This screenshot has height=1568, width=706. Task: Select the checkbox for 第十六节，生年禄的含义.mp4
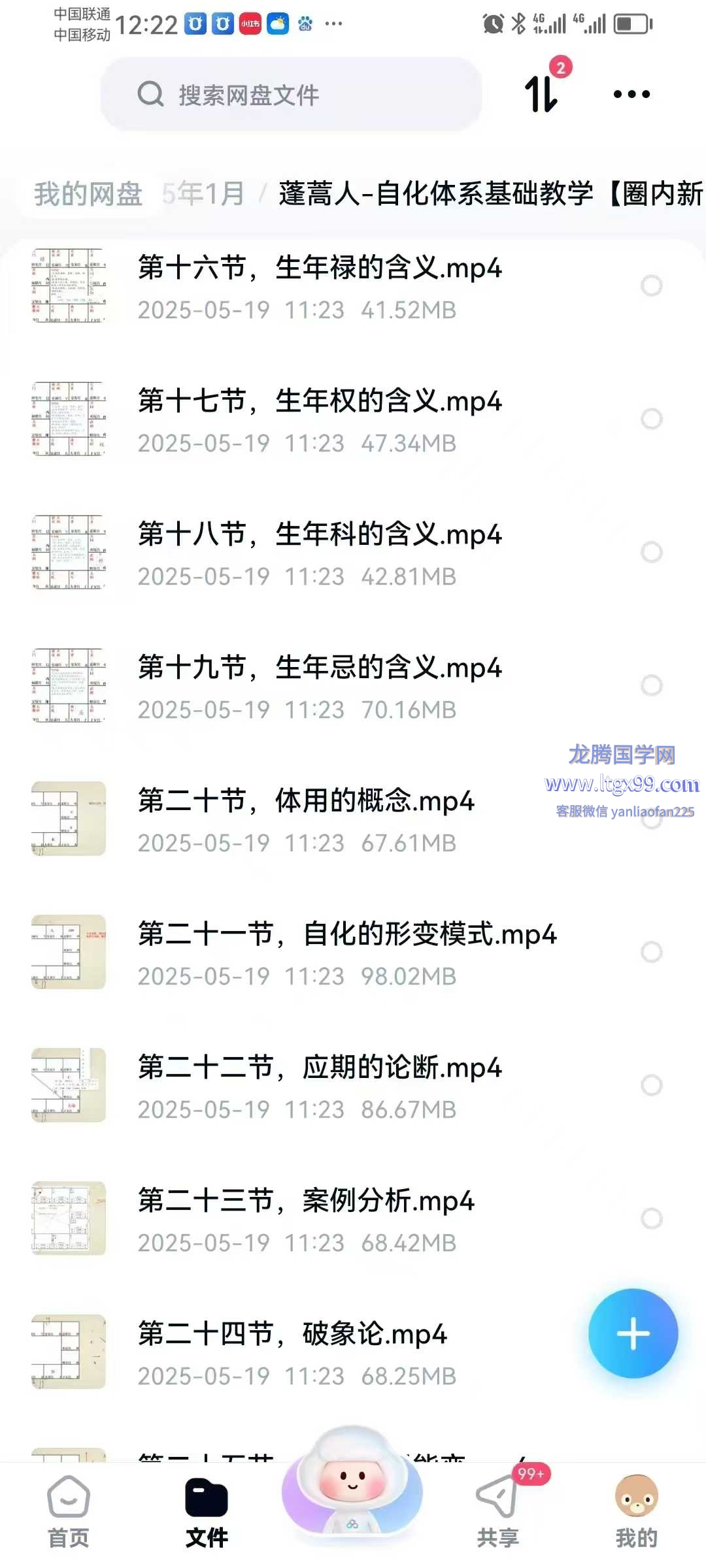[x=651, y=286]
